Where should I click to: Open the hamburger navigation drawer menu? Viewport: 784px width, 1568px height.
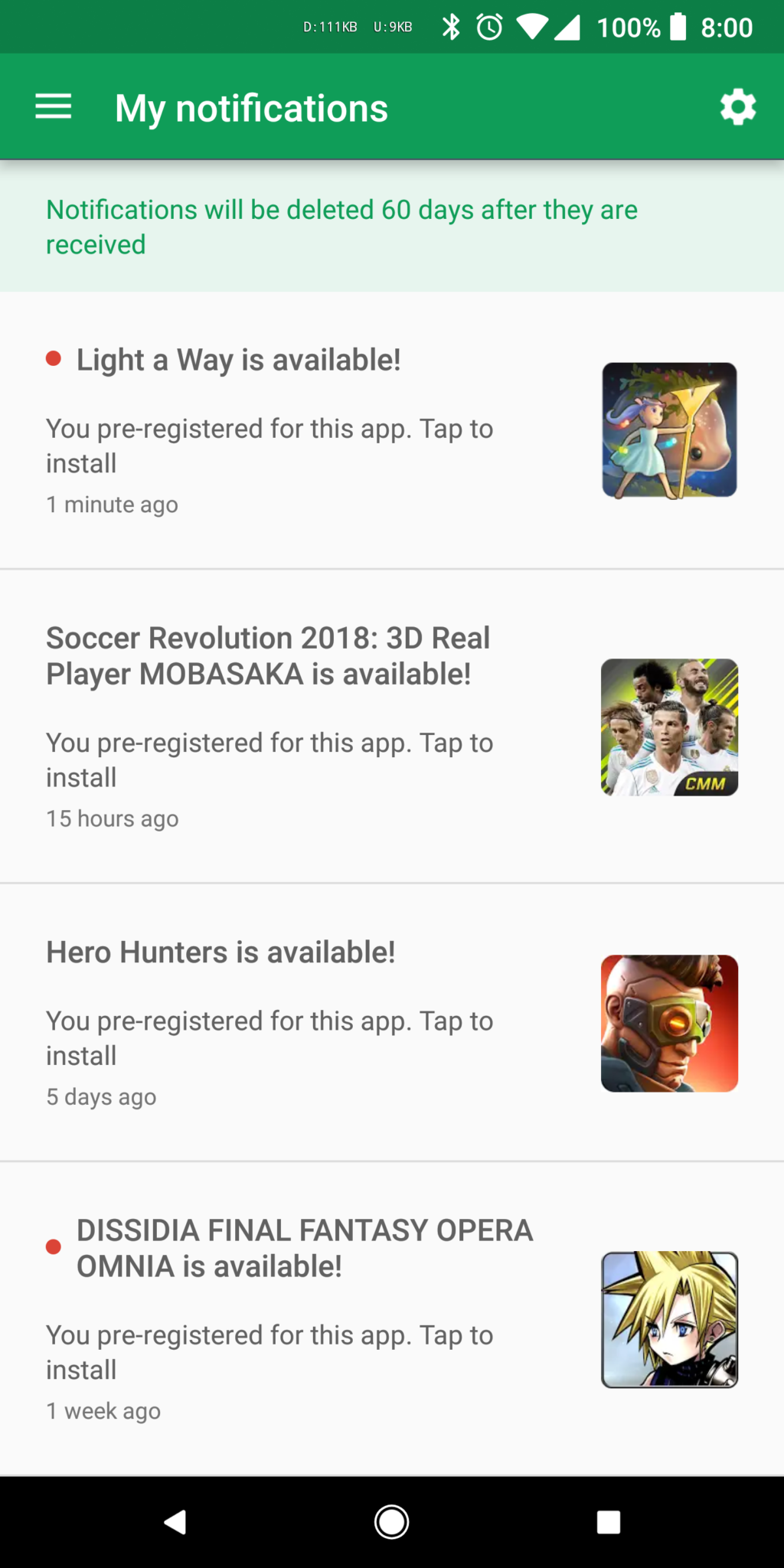click(54, 107)
